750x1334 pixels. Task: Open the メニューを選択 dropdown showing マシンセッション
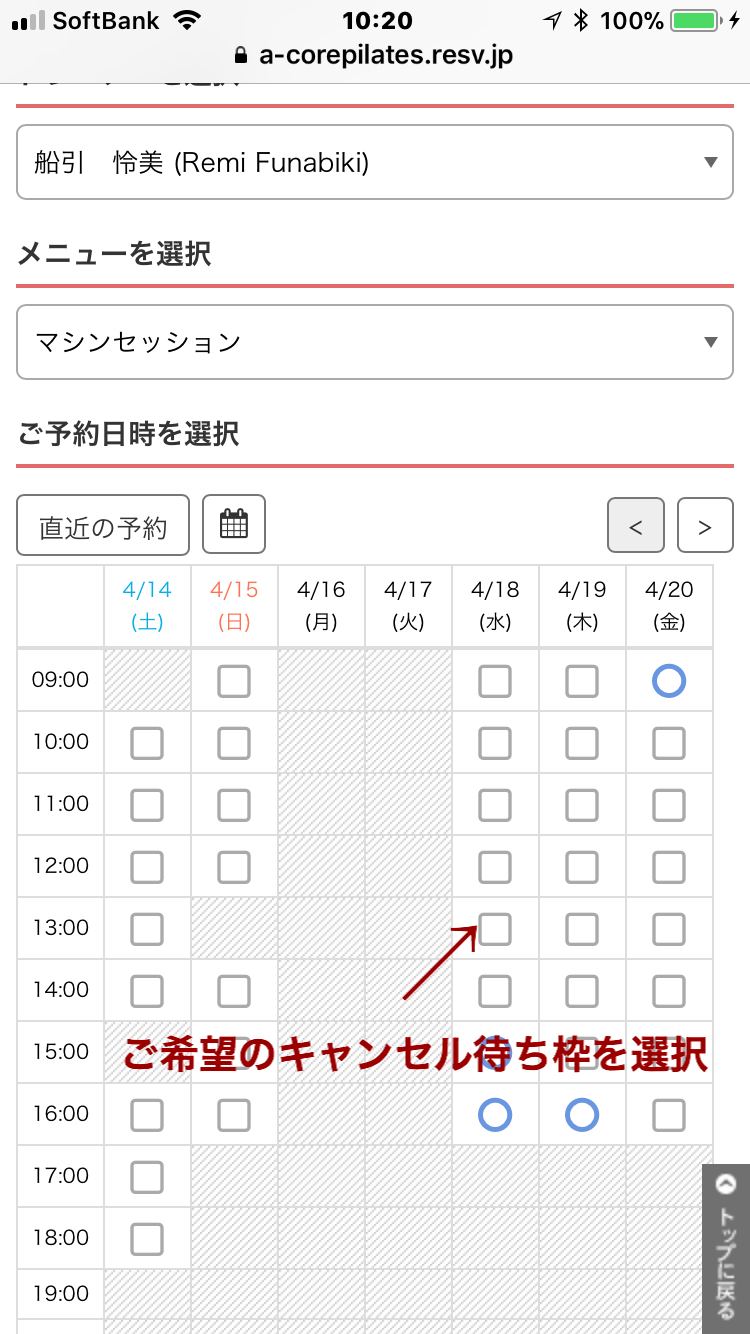point(375,342)
